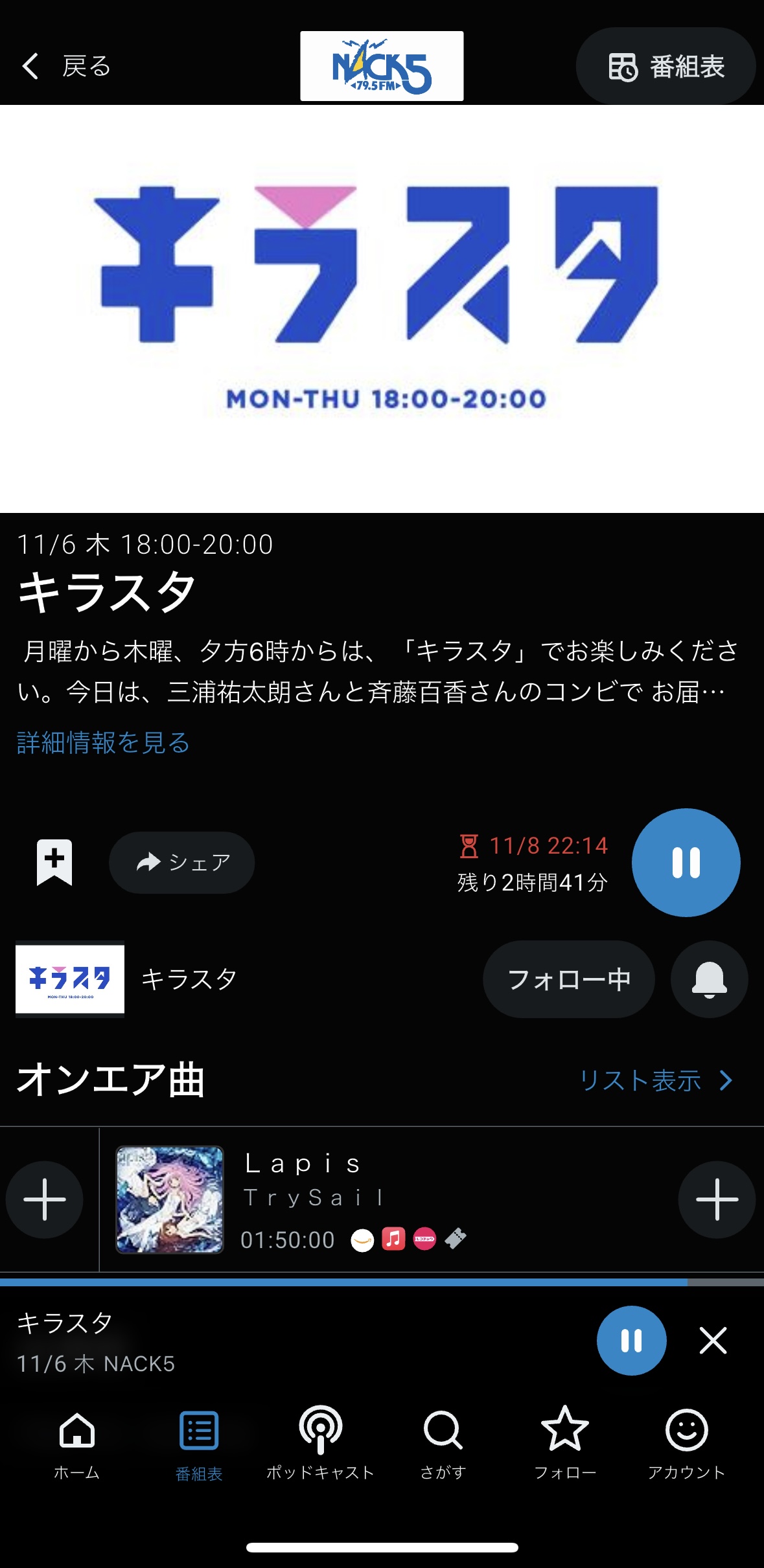Open リスト表示 for on-air songs
This screenshot has height=1568, width=764.
click(654, 1080)
